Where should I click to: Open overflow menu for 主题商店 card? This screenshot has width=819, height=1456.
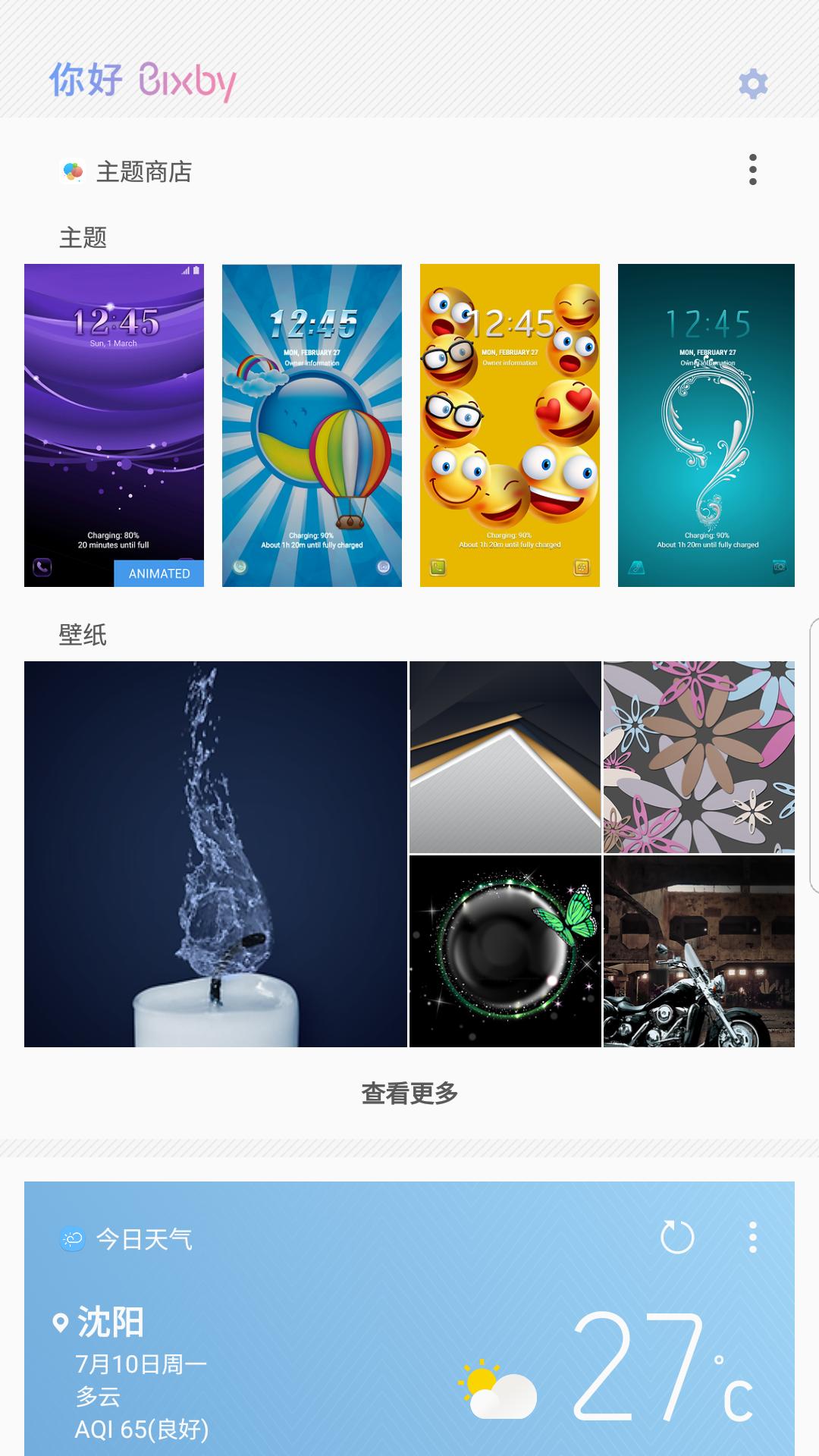tap(752, 170)
